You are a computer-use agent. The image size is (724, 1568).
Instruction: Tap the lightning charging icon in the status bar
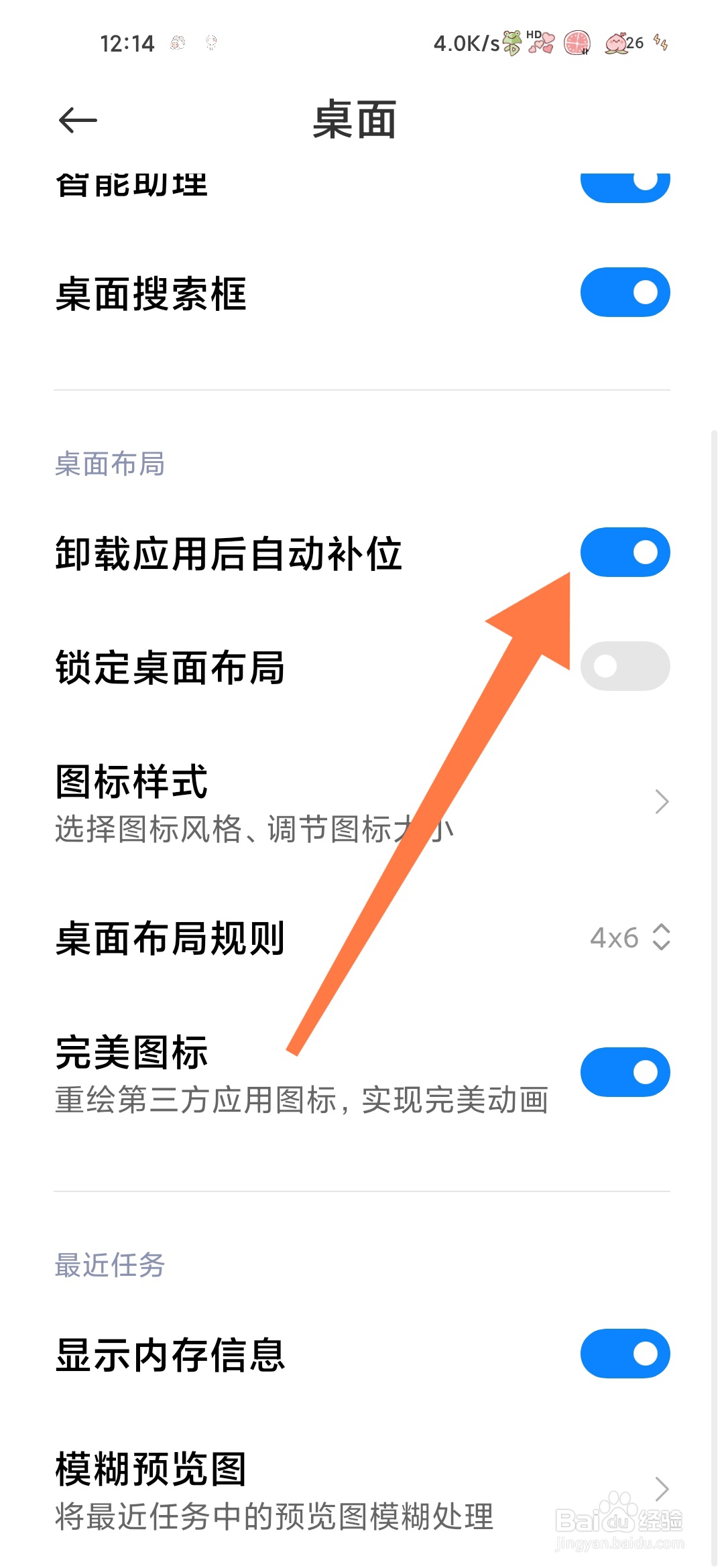[660, 43]
